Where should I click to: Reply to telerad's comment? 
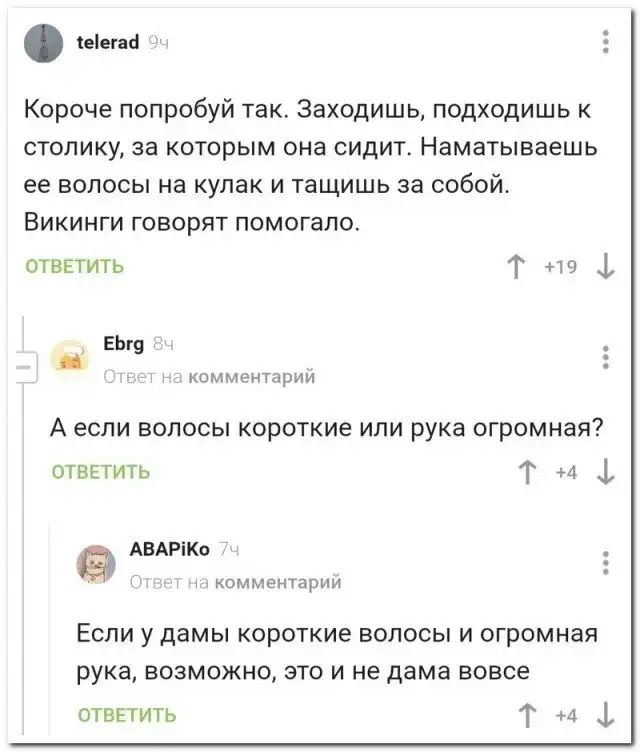(x=75, y=265)
